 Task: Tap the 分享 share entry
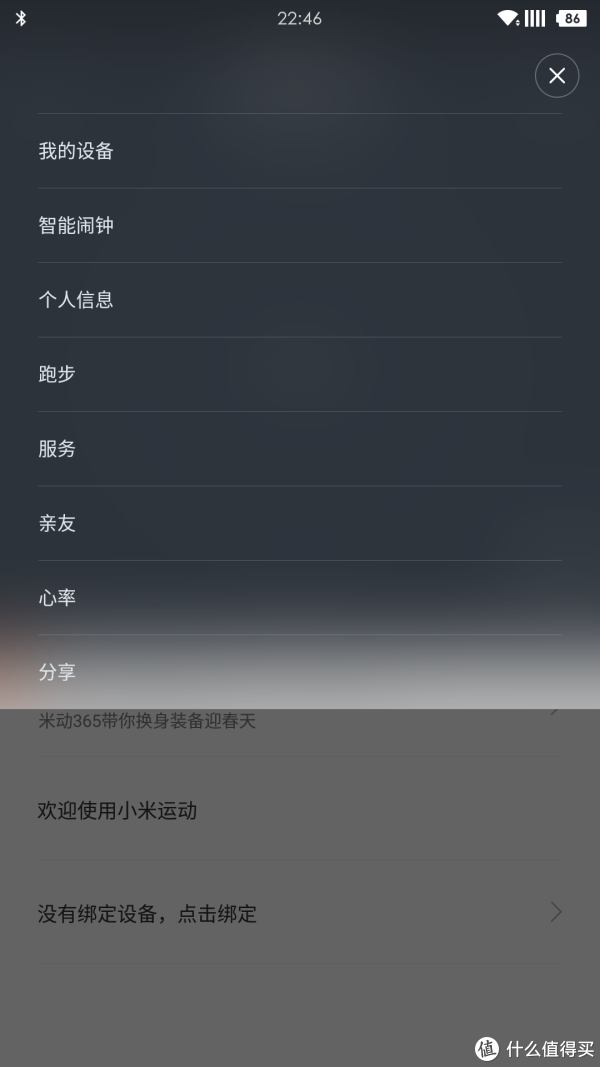[299, 672]
